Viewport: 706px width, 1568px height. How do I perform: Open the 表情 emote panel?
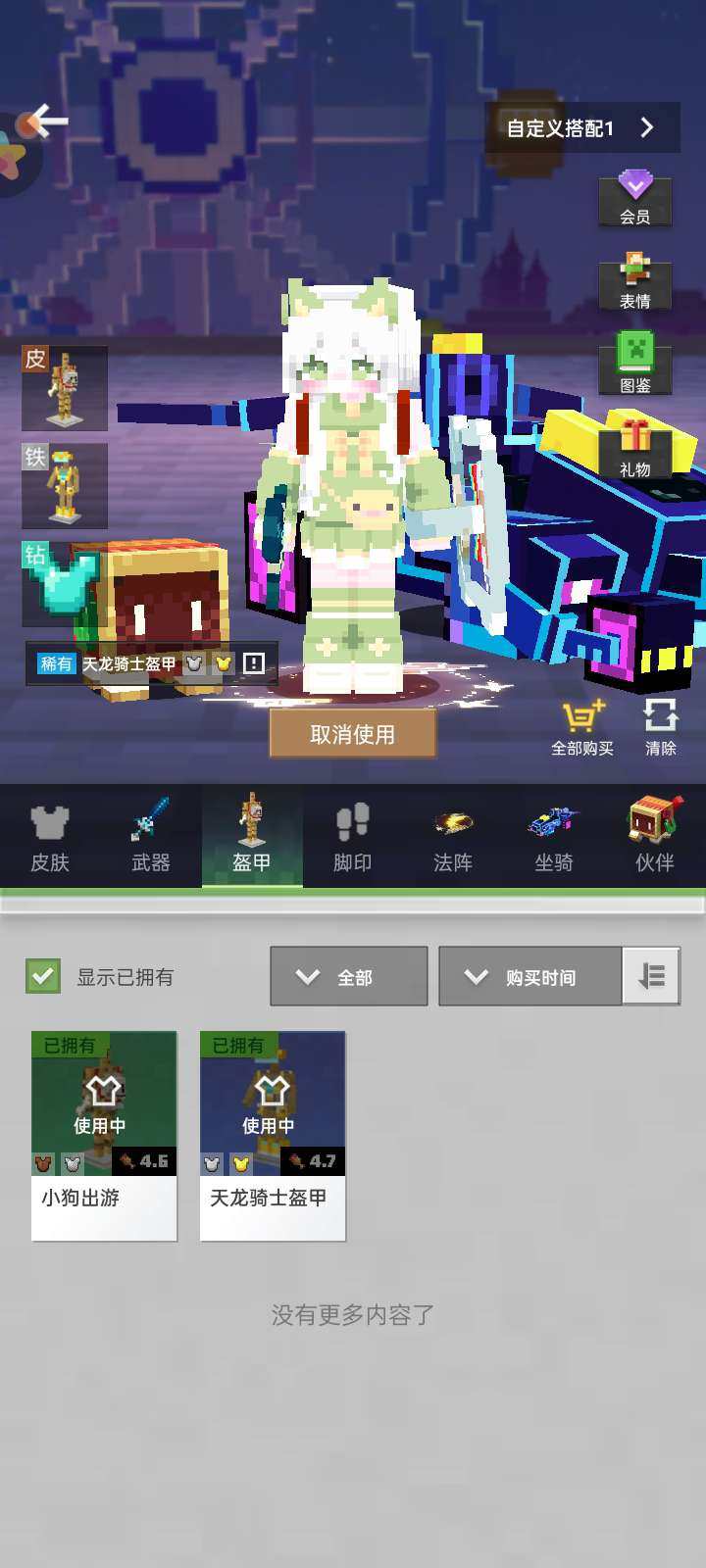(x=634, y=283)
